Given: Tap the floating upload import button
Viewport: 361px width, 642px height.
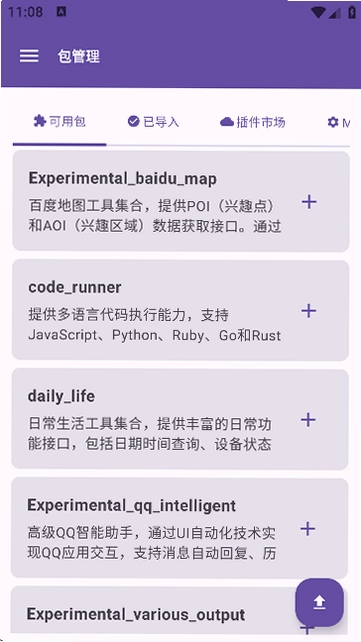Looking at the screenshot, I should click(319, 602).
